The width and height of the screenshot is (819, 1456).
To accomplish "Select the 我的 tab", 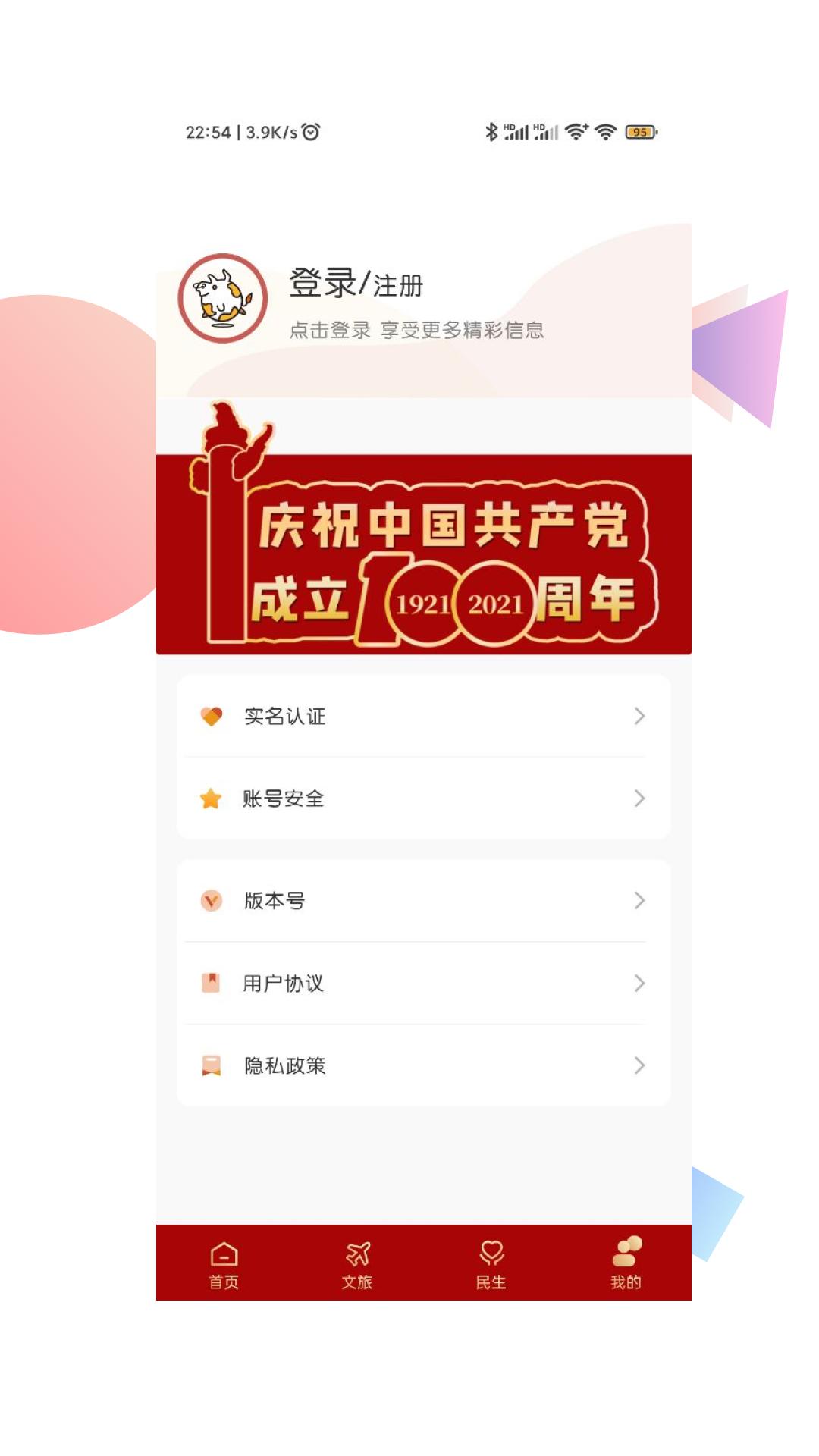I will [x=626, y=1265].
